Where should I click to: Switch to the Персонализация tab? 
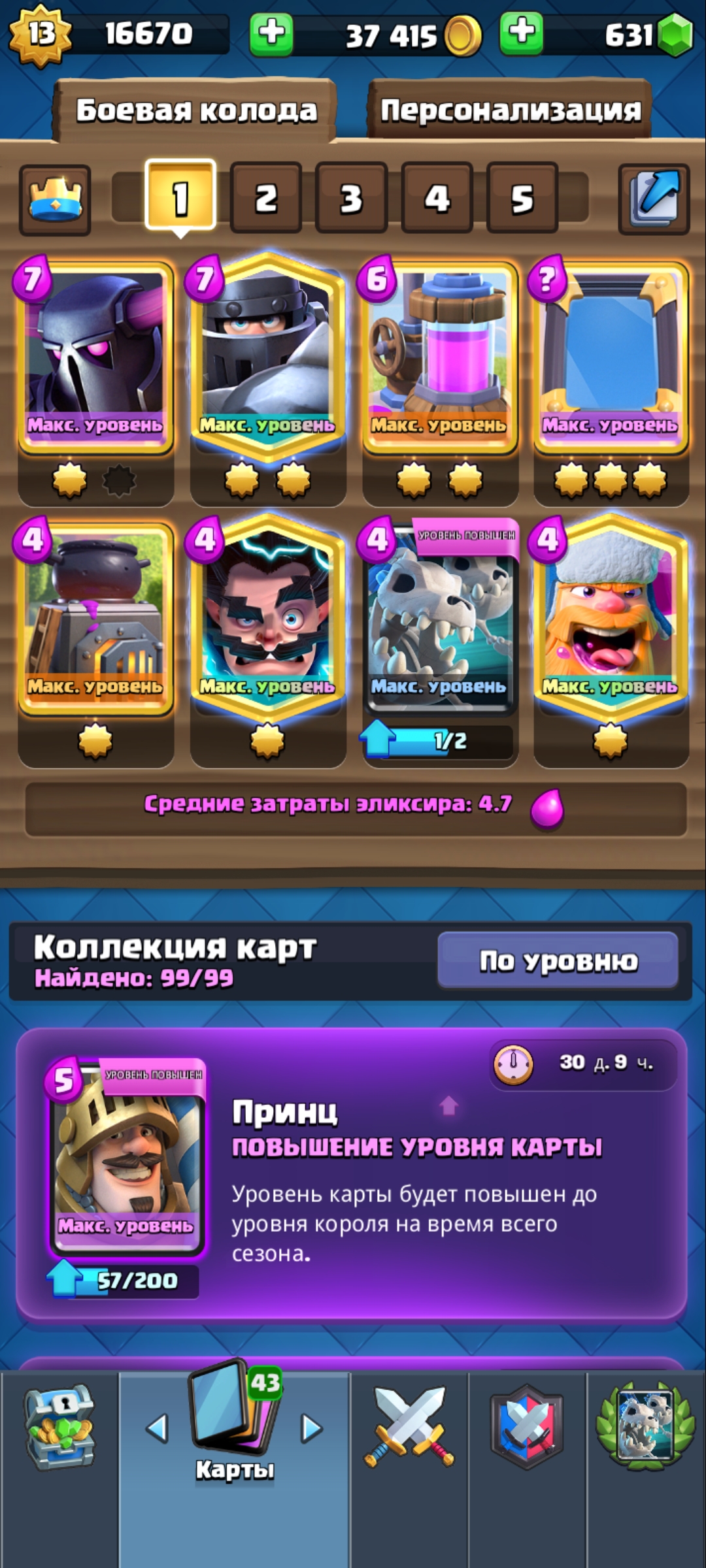510,110
